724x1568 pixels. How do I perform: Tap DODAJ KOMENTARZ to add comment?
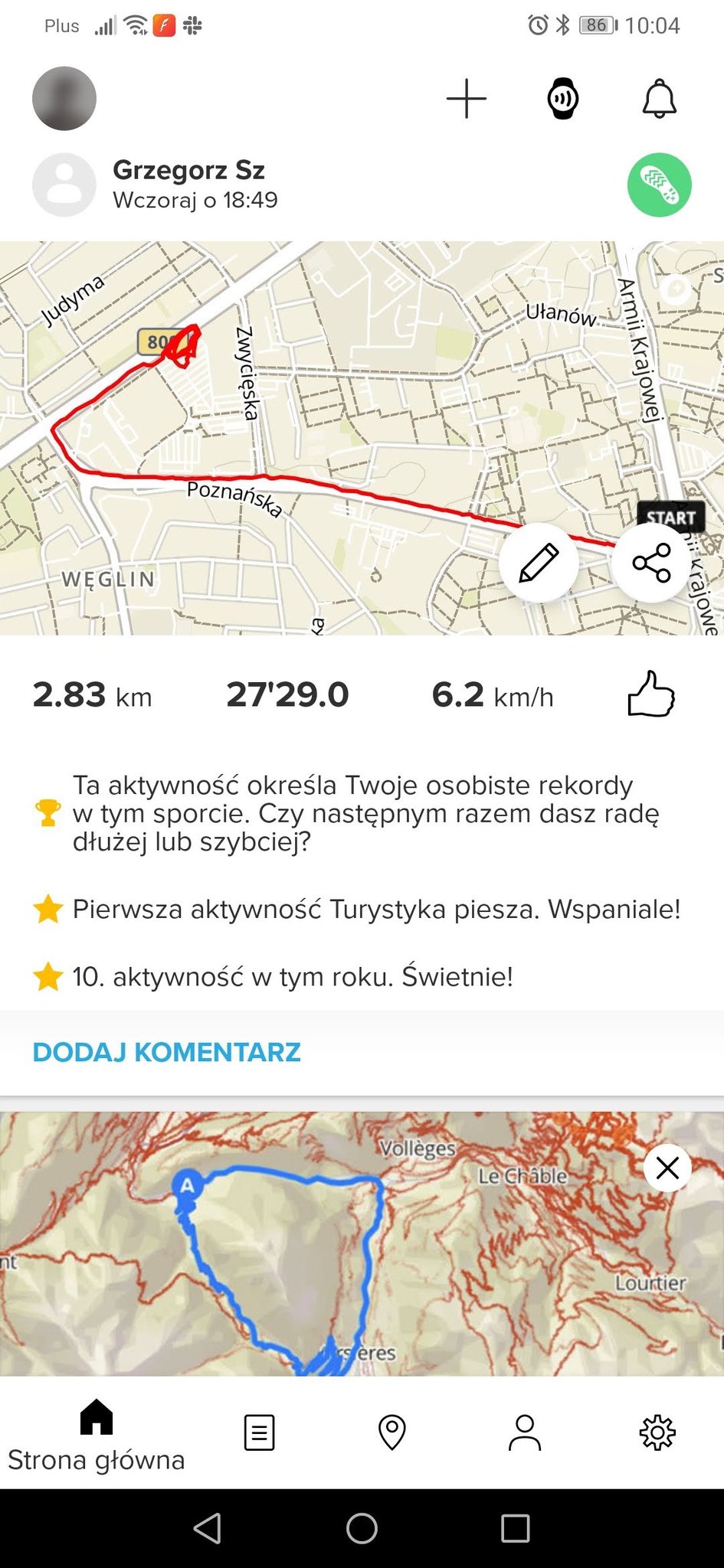(166, 1052)
